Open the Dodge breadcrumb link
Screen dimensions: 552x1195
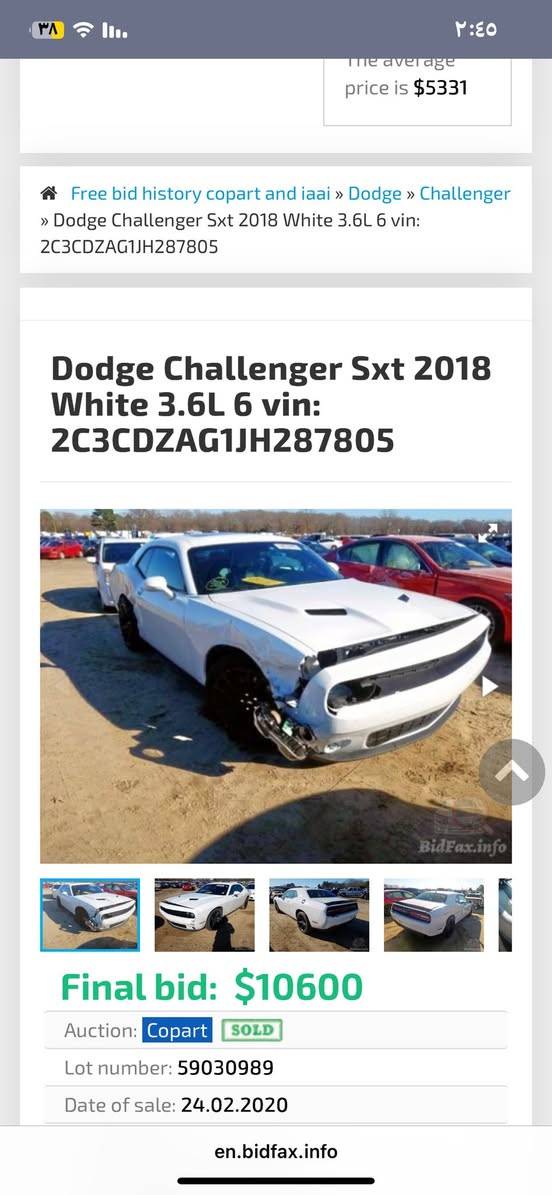[x=374, y=194]
